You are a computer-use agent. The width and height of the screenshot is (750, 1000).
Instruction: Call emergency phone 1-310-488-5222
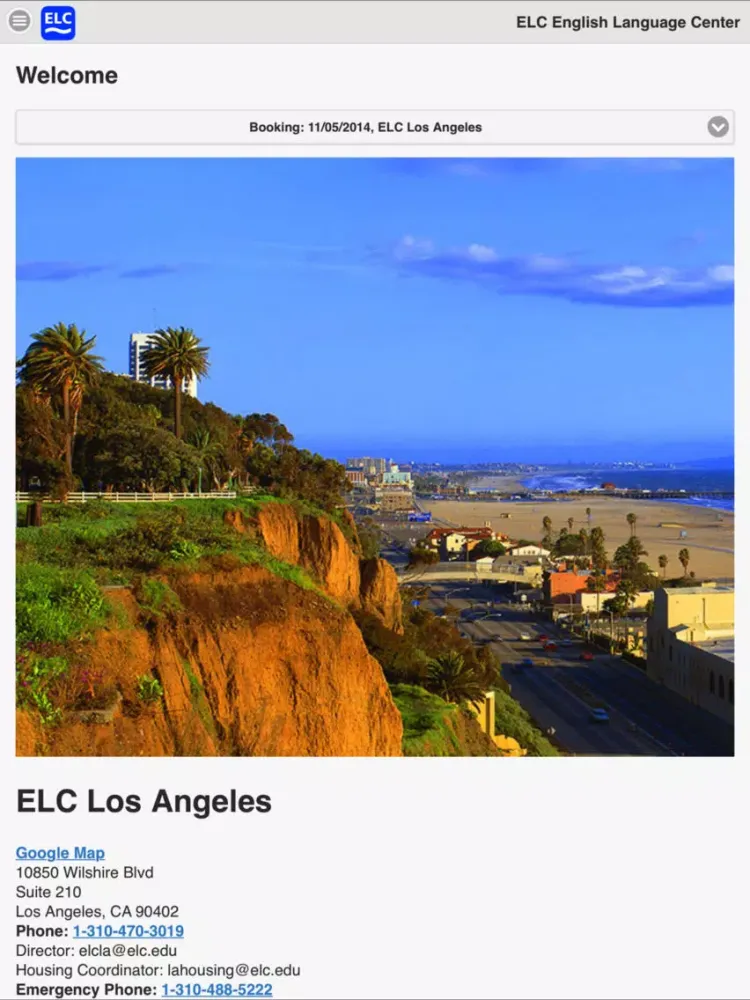tap(216, 989)
